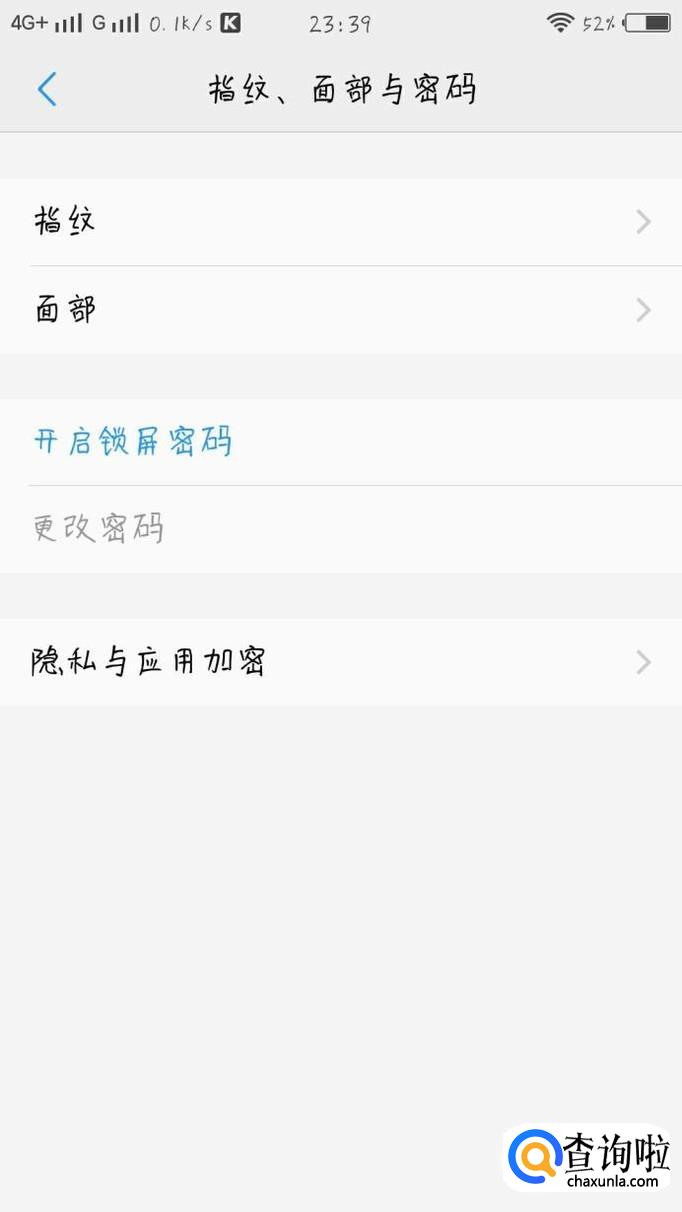Open 隐私与应用加密 settings
This screenshot has width=682, height=1212.
[x=340, y=662]
